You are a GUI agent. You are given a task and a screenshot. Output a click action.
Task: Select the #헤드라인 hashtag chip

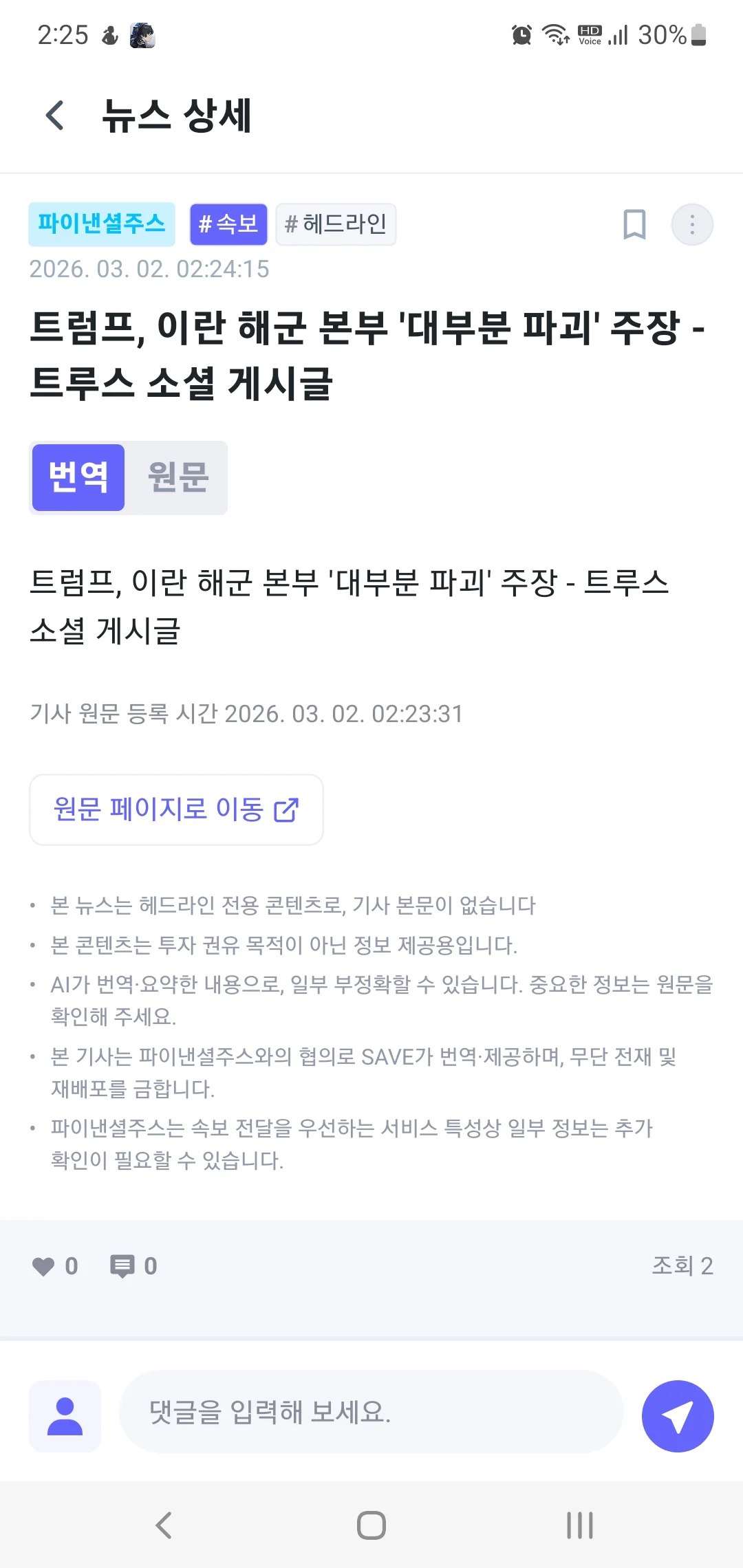pyautogui.click(x=336, y=224)
